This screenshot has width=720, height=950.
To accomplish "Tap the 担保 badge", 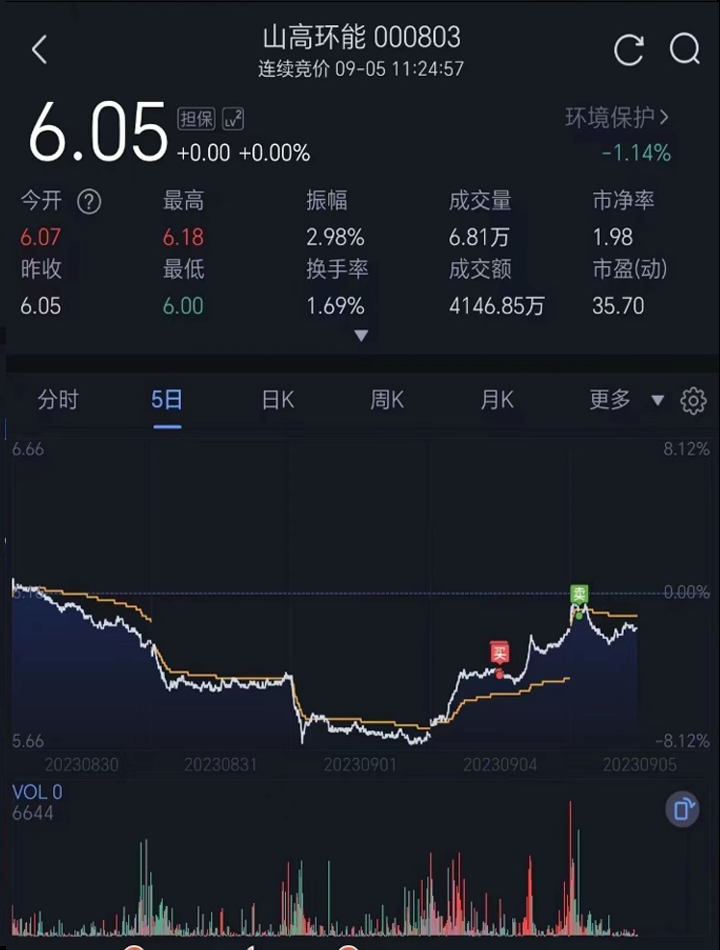I will 197,120.
